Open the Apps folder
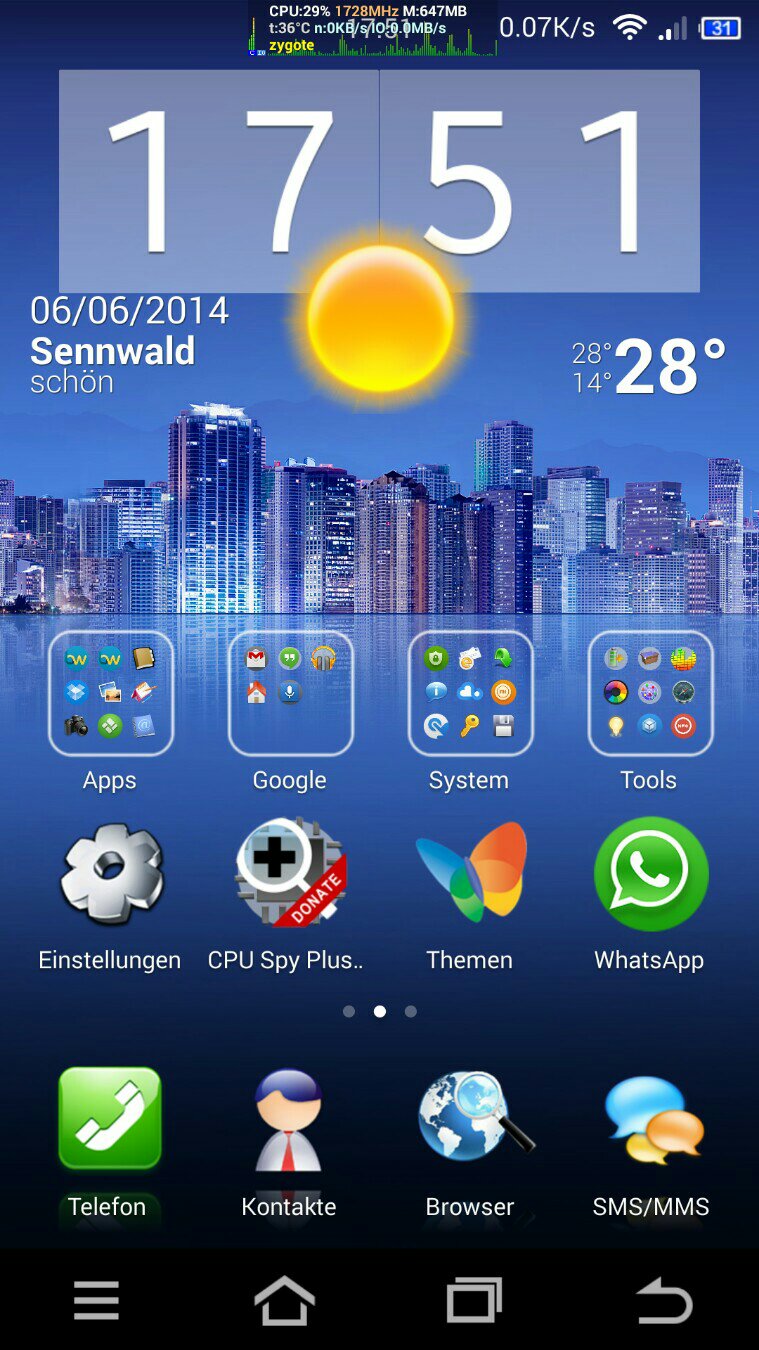The height and width of the screenshot is (1350, 759). (110, 693)
